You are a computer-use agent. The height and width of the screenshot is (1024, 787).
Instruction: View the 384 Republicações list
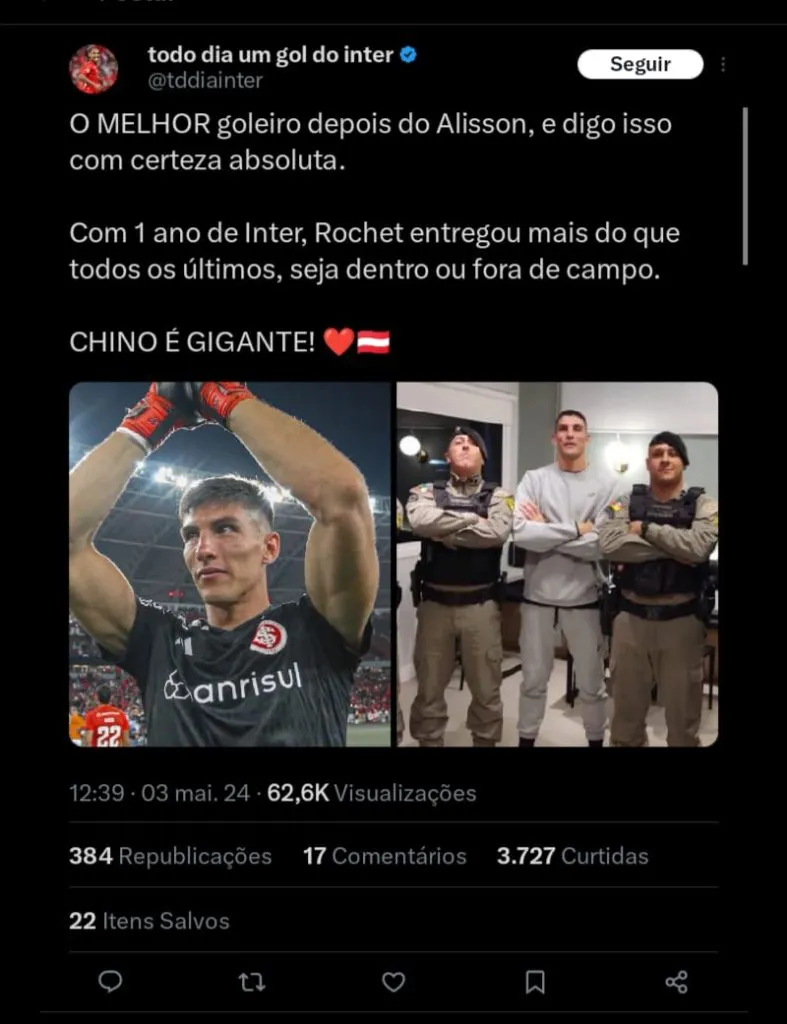click(x=170, y=856)
